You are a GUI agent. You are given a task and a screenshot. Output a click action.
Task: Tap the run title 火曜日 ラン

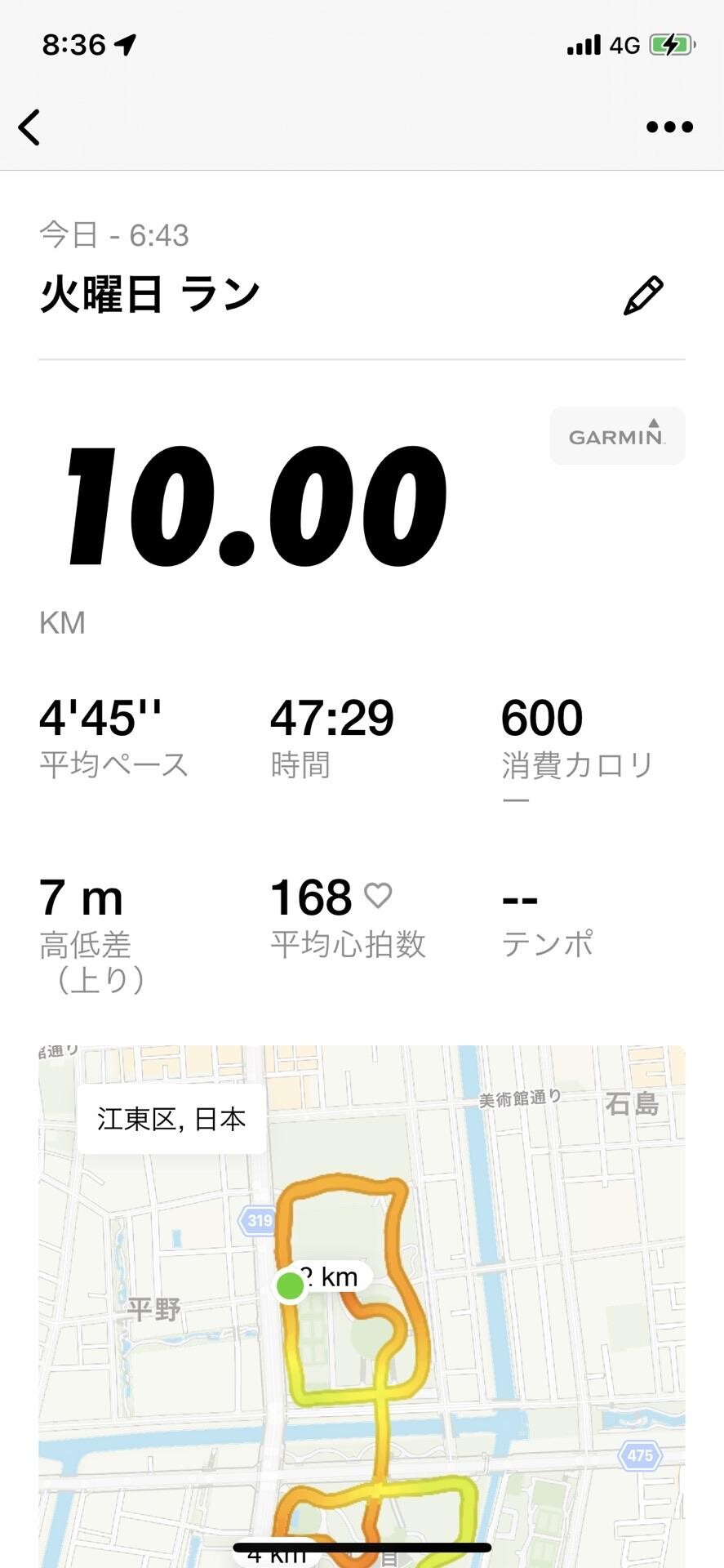pos(149,292)
